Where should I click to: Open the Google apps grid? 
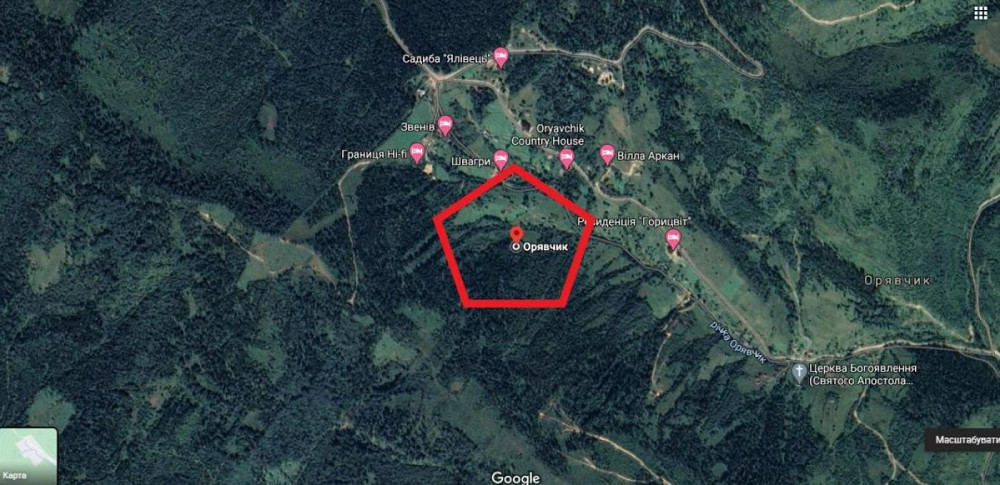[980, 13]
